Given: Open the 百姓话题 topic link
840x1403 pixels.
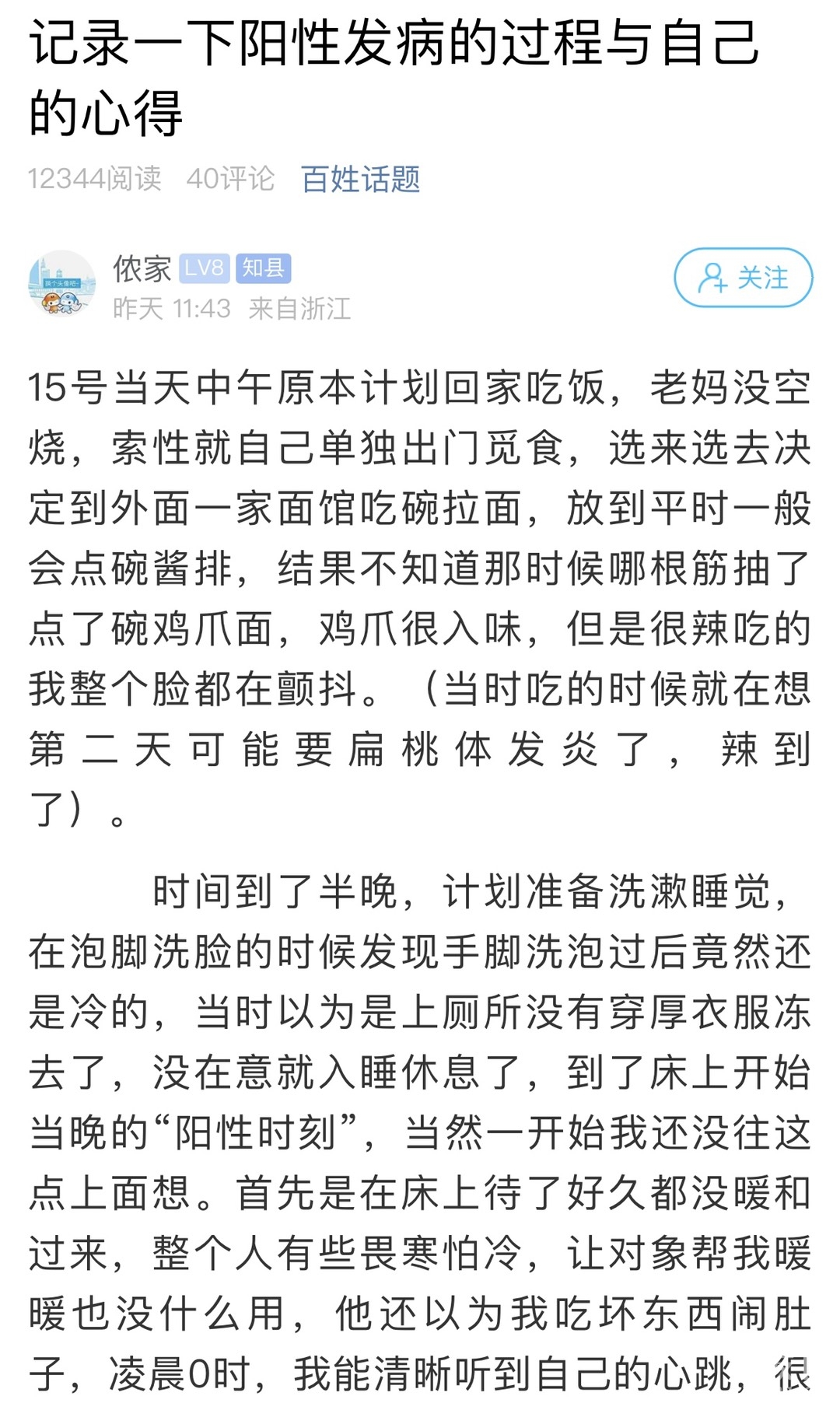Looking at the screenshot, I should click(360, 180).
